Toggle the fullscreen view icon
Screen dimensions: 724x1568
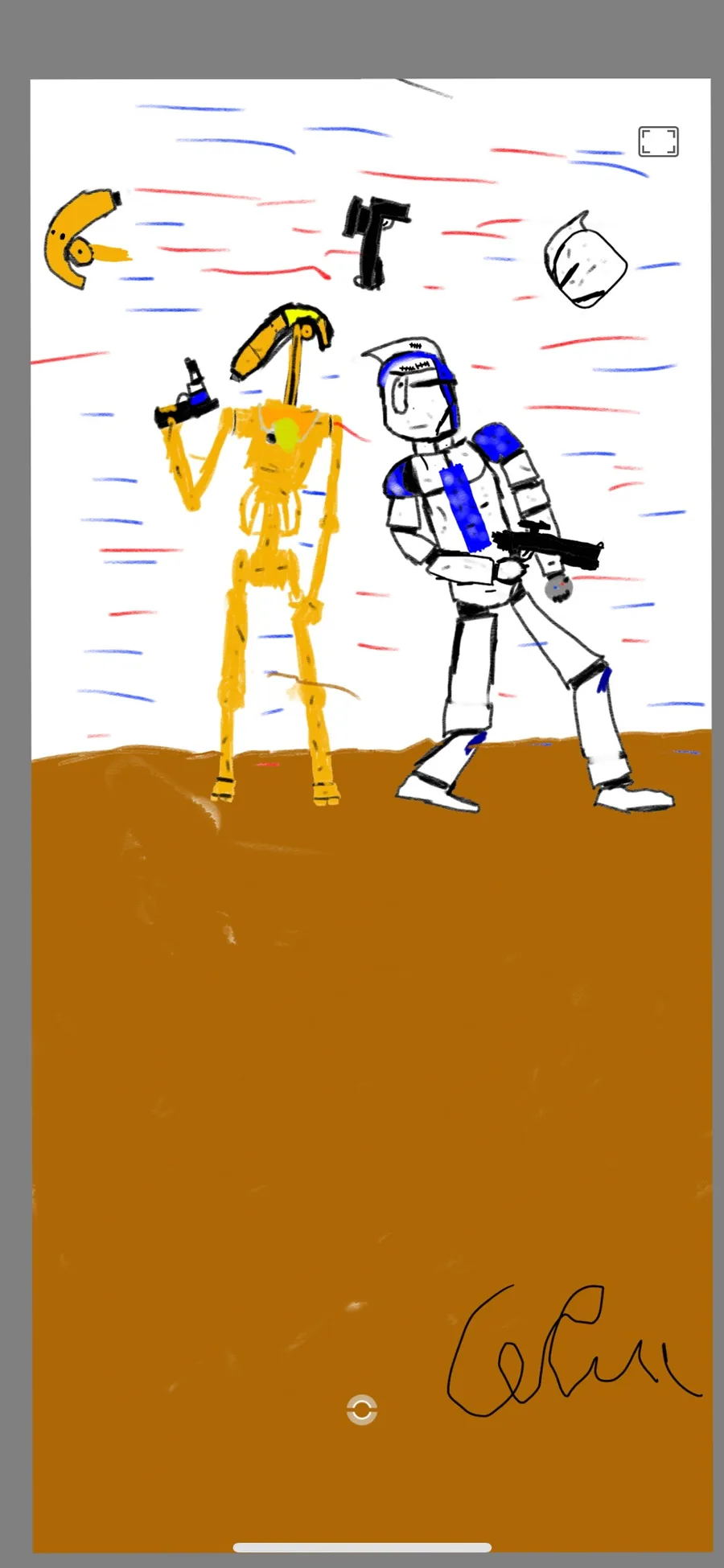tap(658, 142)
